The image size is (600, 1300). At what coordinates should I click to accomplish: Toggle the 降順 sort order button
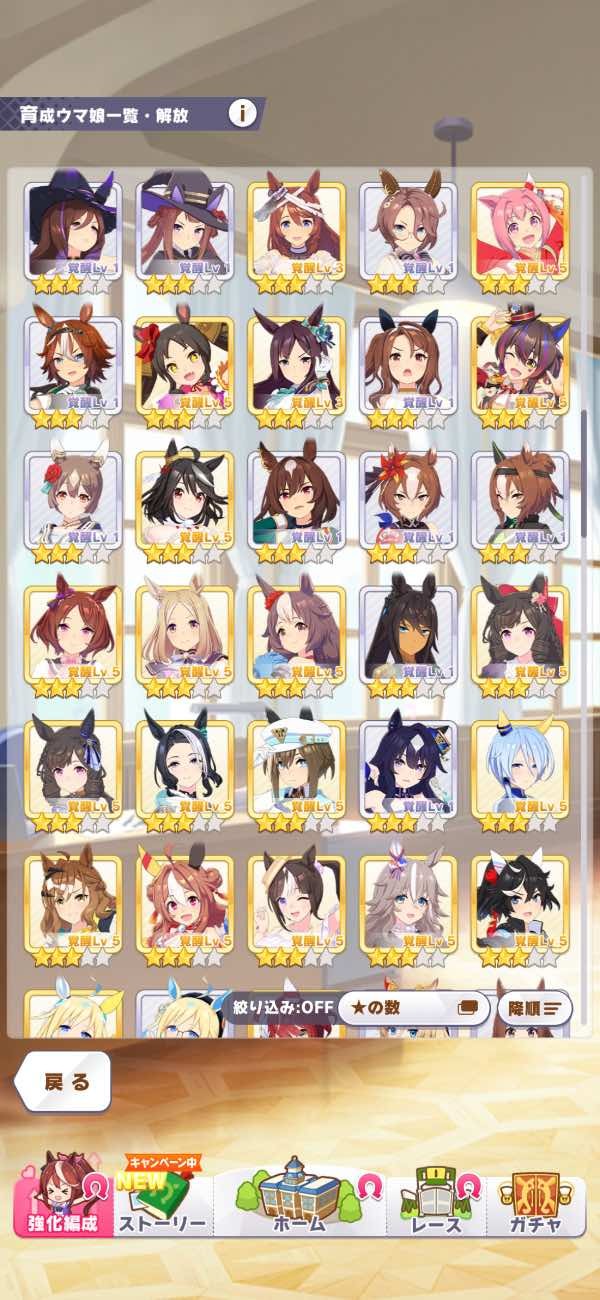click(534, 1008)
